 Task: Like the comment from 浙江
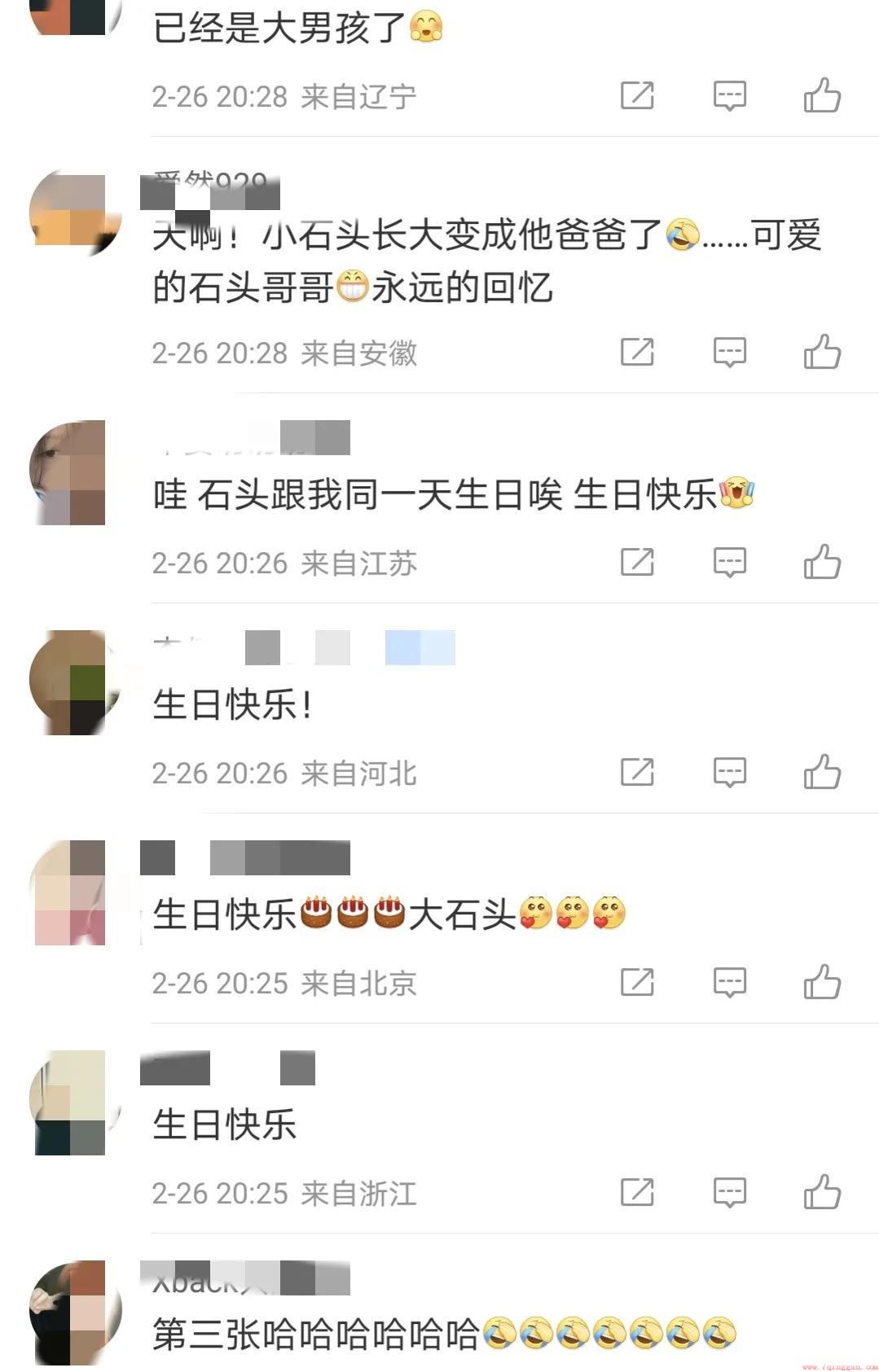pos(822,1193)
